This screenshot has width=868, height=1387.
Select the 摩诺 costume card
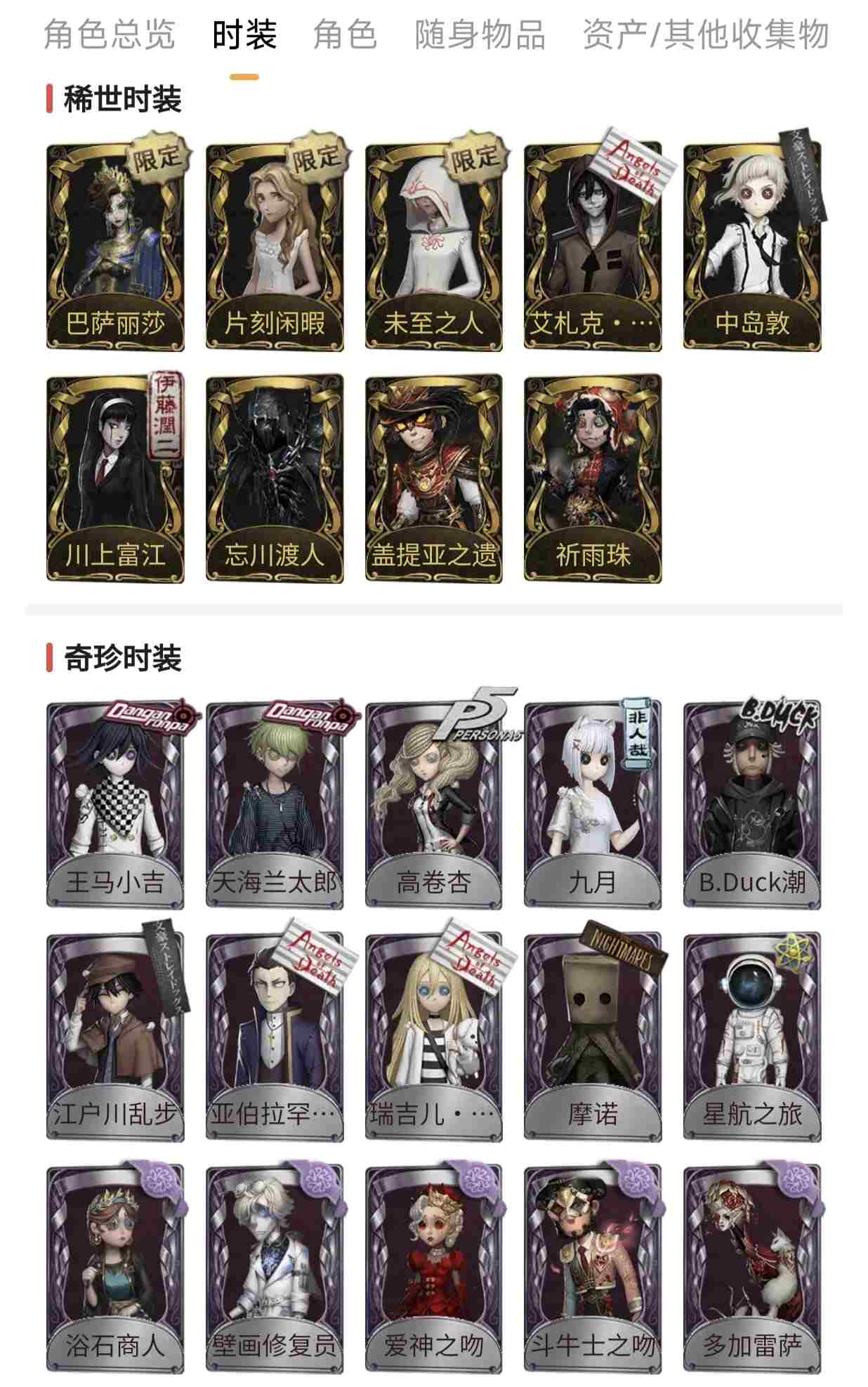(593, 1037)
